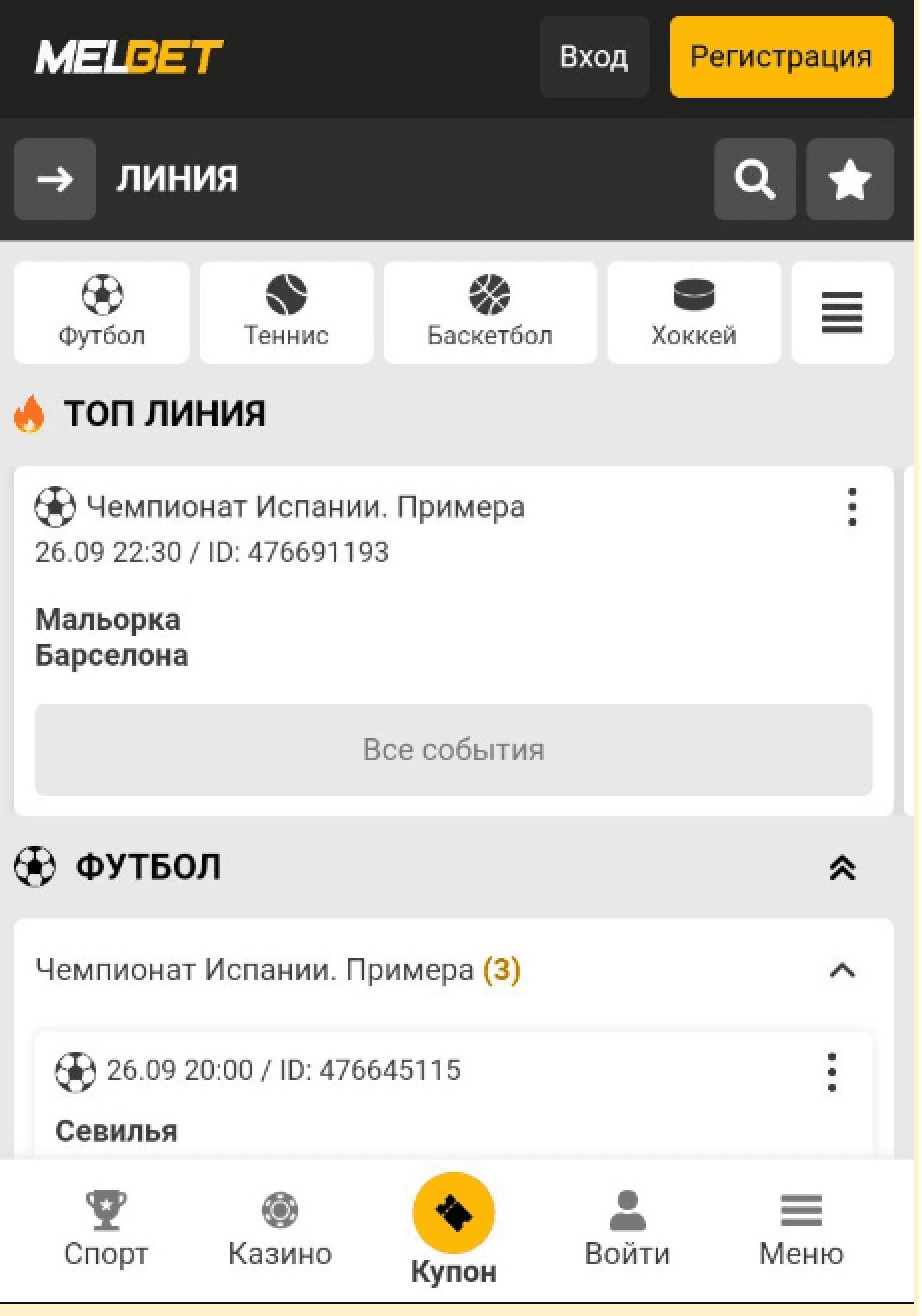Open options menu for Севилья match

[x=831, y=1071]
